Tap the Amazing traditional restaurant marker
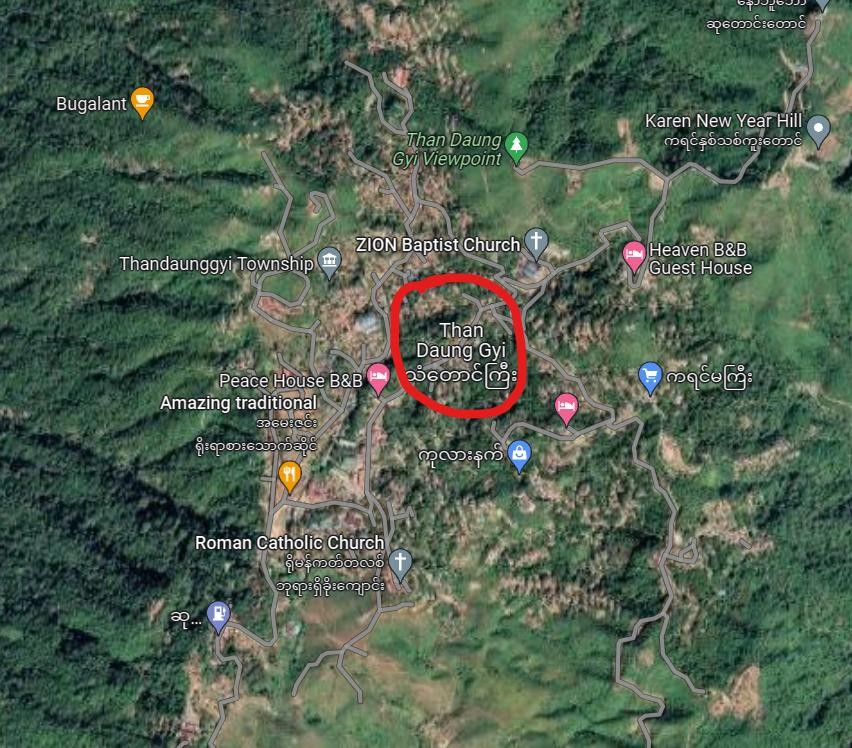This screenshot has width=852, height=748. click(x=290, y=474)
